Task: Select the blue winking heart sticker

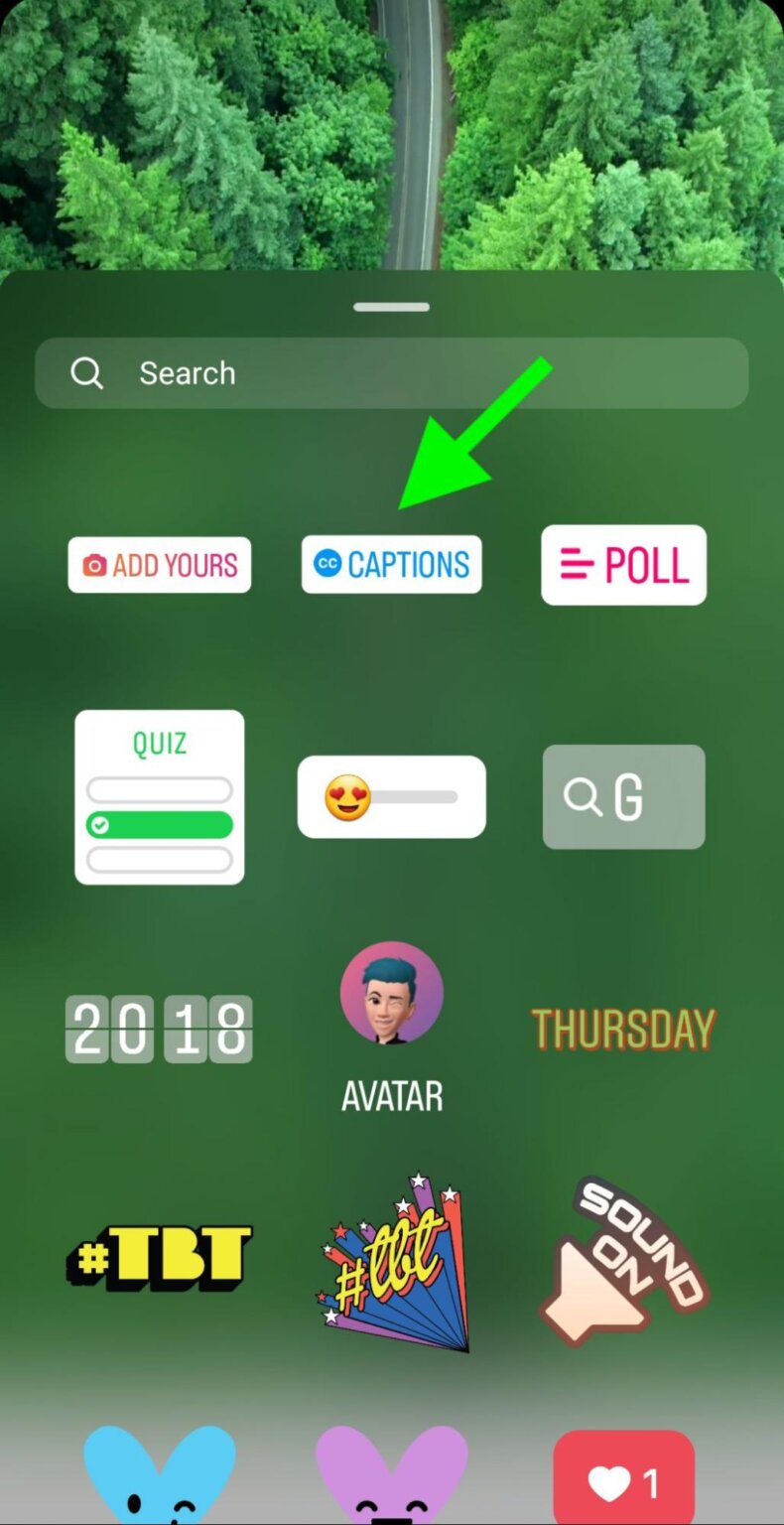Action: (x=159, y=1476)
